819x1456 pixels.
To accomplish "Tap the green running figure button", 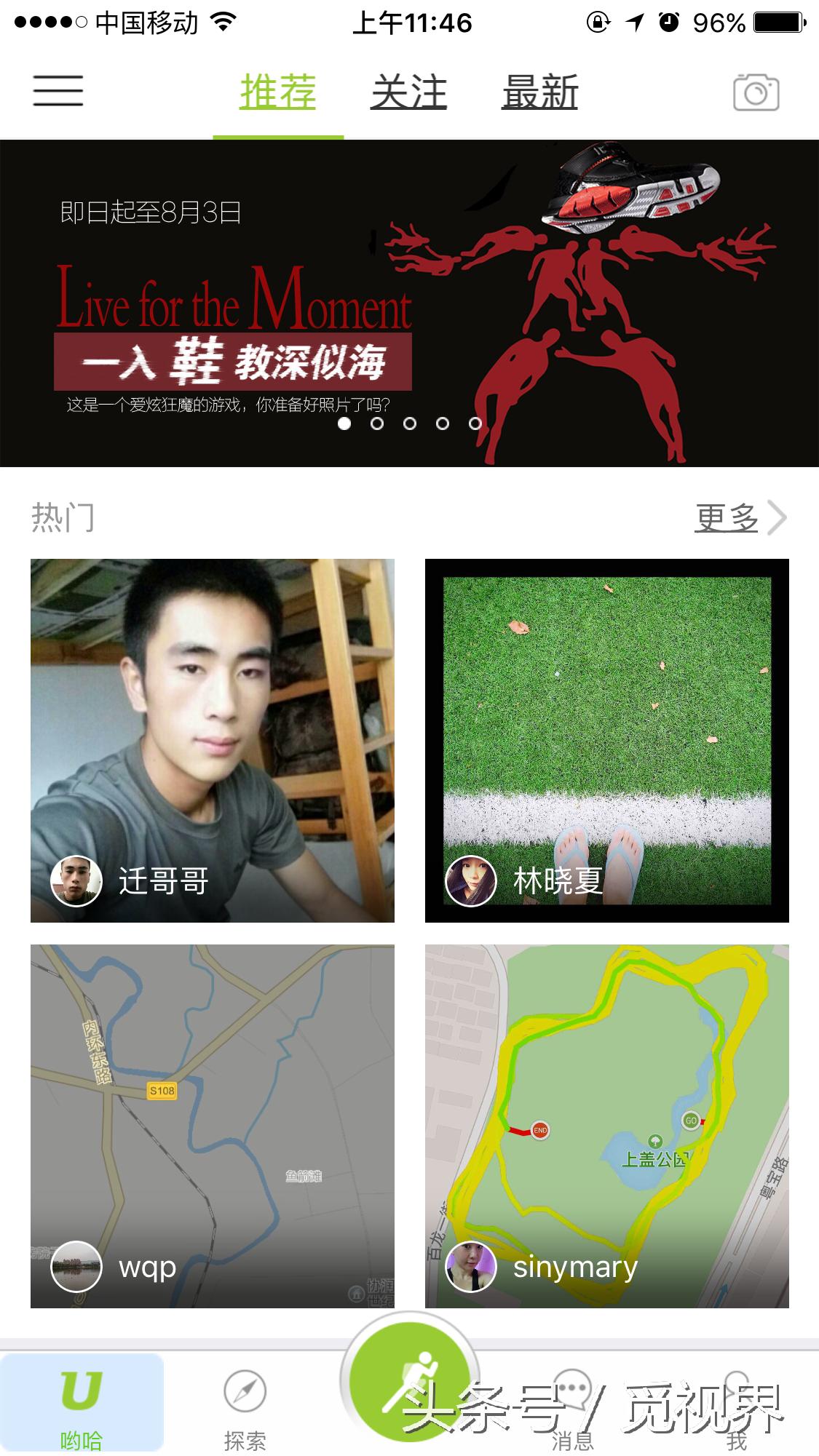I will (x=410, y=1379).
